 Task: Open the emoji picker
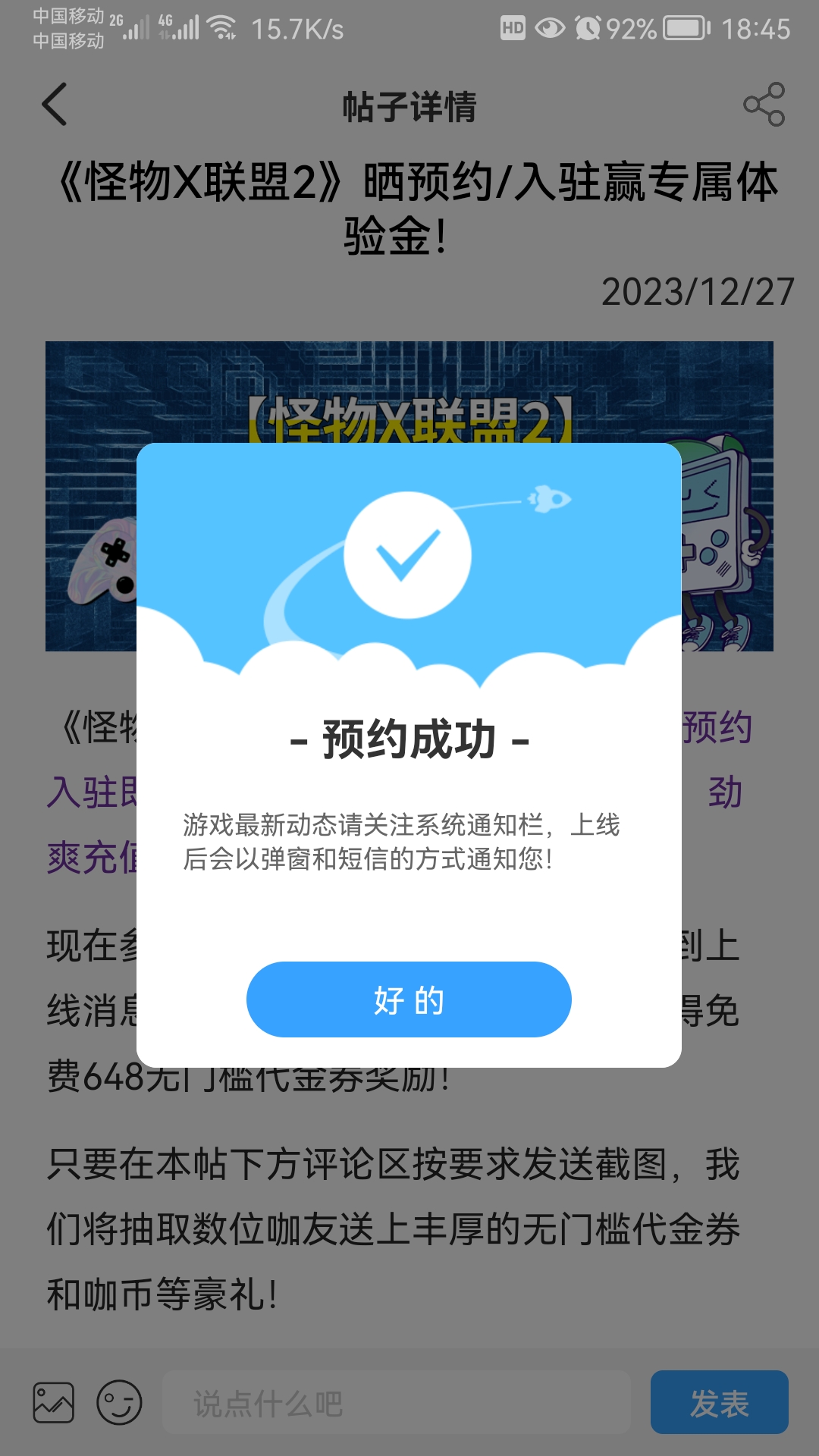pyautogui.click(x=119, y=1402)
